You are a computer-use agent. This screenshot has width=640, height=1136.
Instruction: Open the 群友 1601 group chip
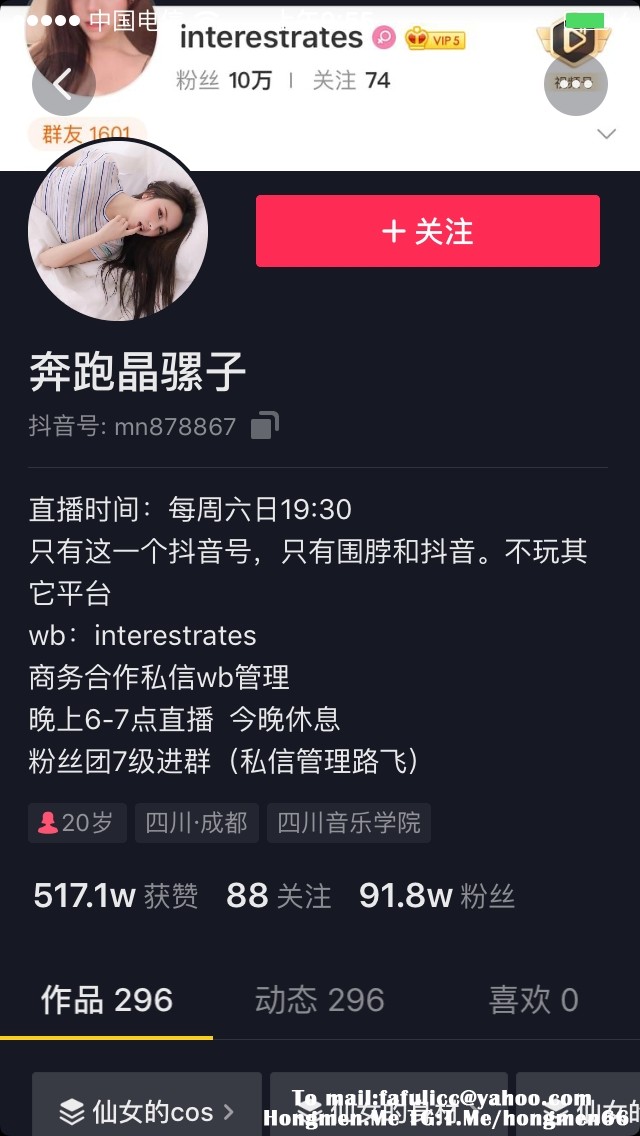pos(87,133)
